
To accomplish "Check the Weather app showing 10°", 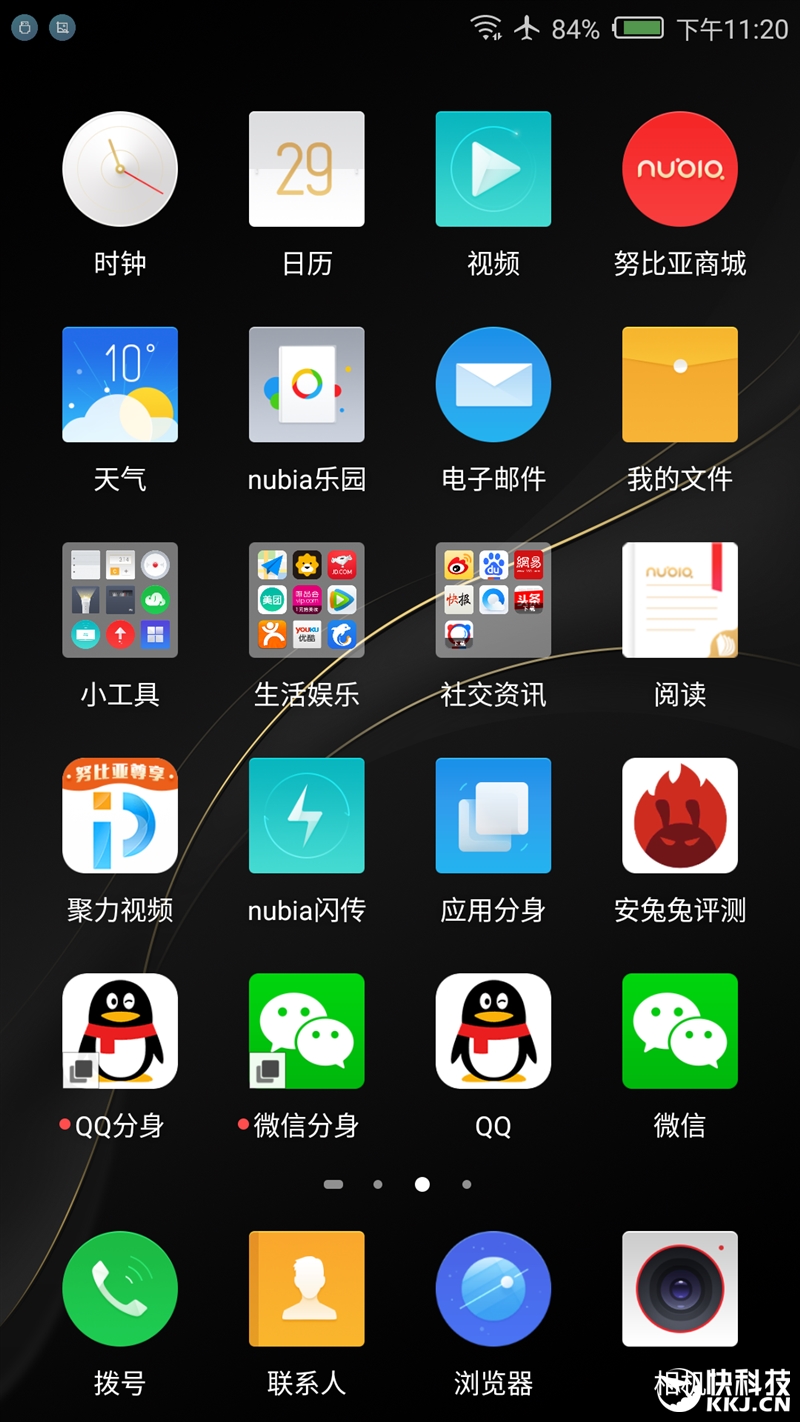I will click(120, 384).
